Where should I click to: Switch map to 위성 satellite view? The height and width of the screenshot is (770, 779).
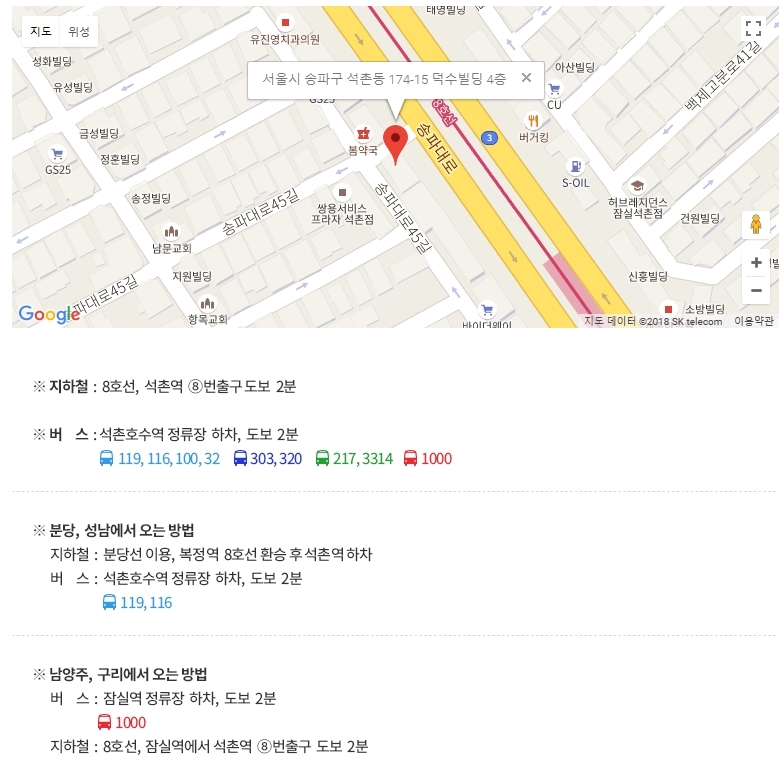click(79, 31)
